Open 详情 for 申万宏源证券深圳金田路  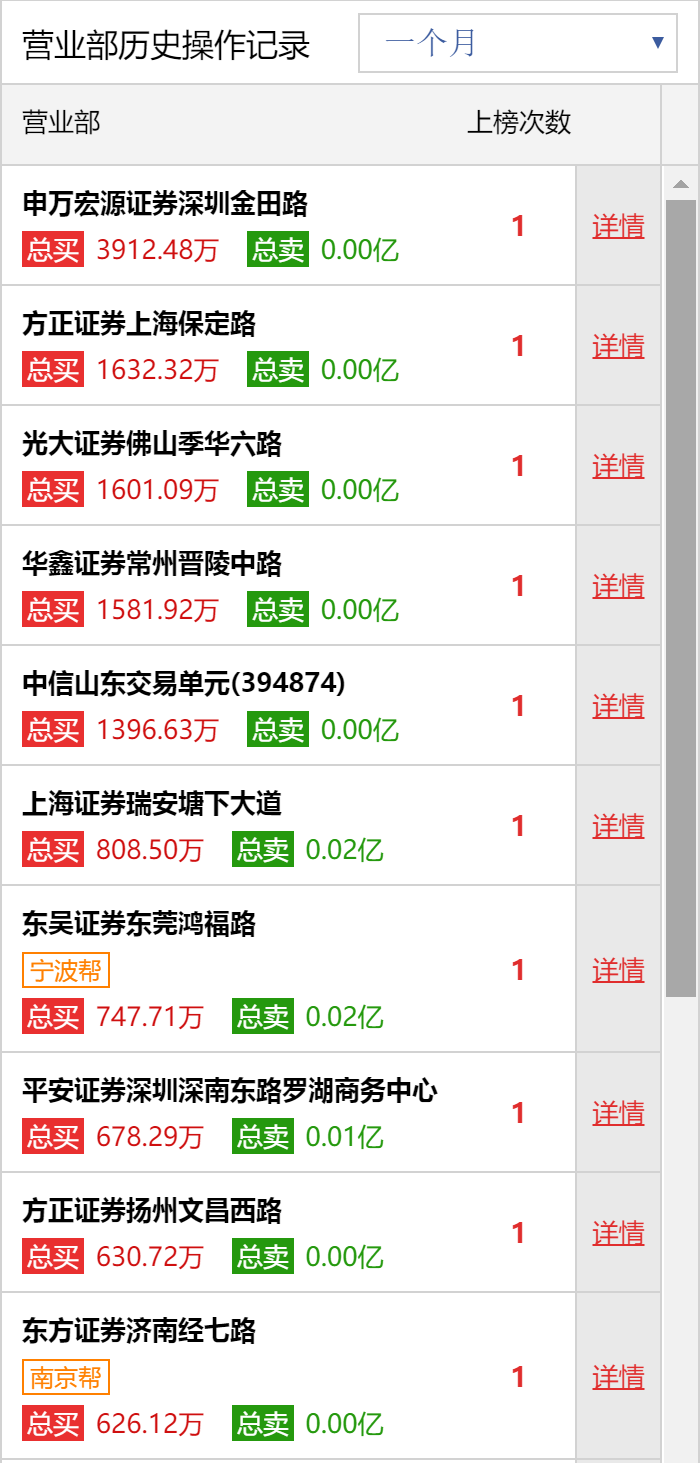(618, 226)
